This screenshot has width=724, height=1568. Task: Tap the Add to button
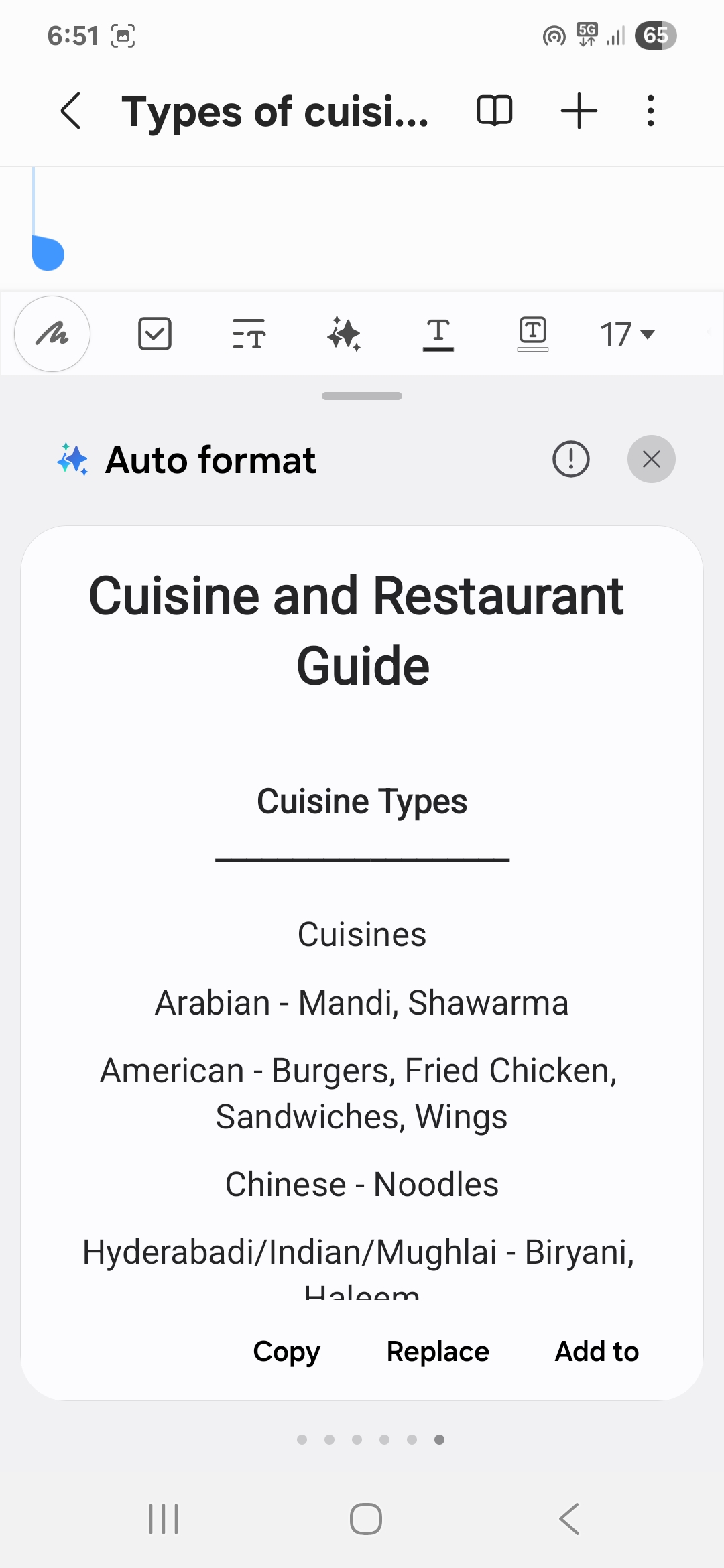(597, 1352)
